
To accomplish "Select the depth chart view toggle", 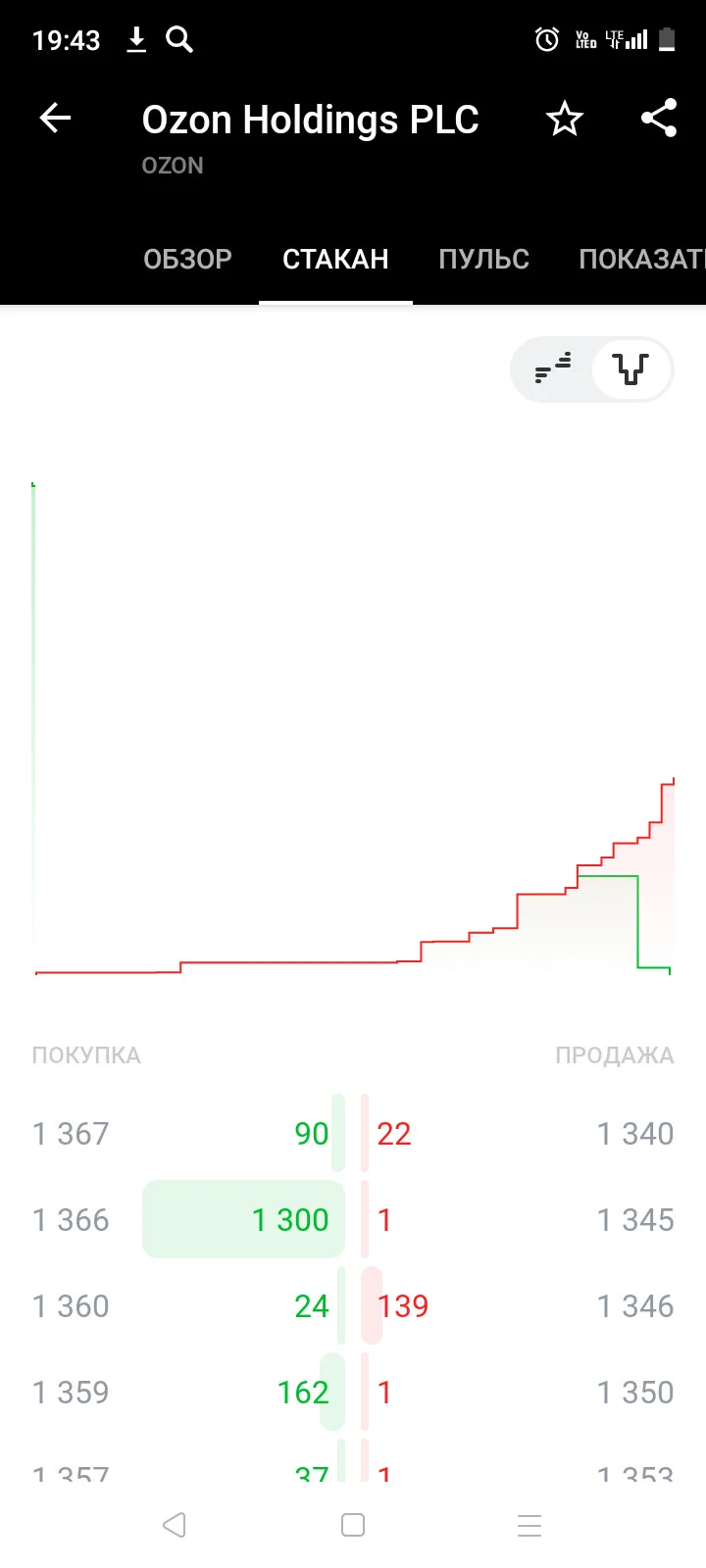I will pyautogui.click(x=631, y=369).
